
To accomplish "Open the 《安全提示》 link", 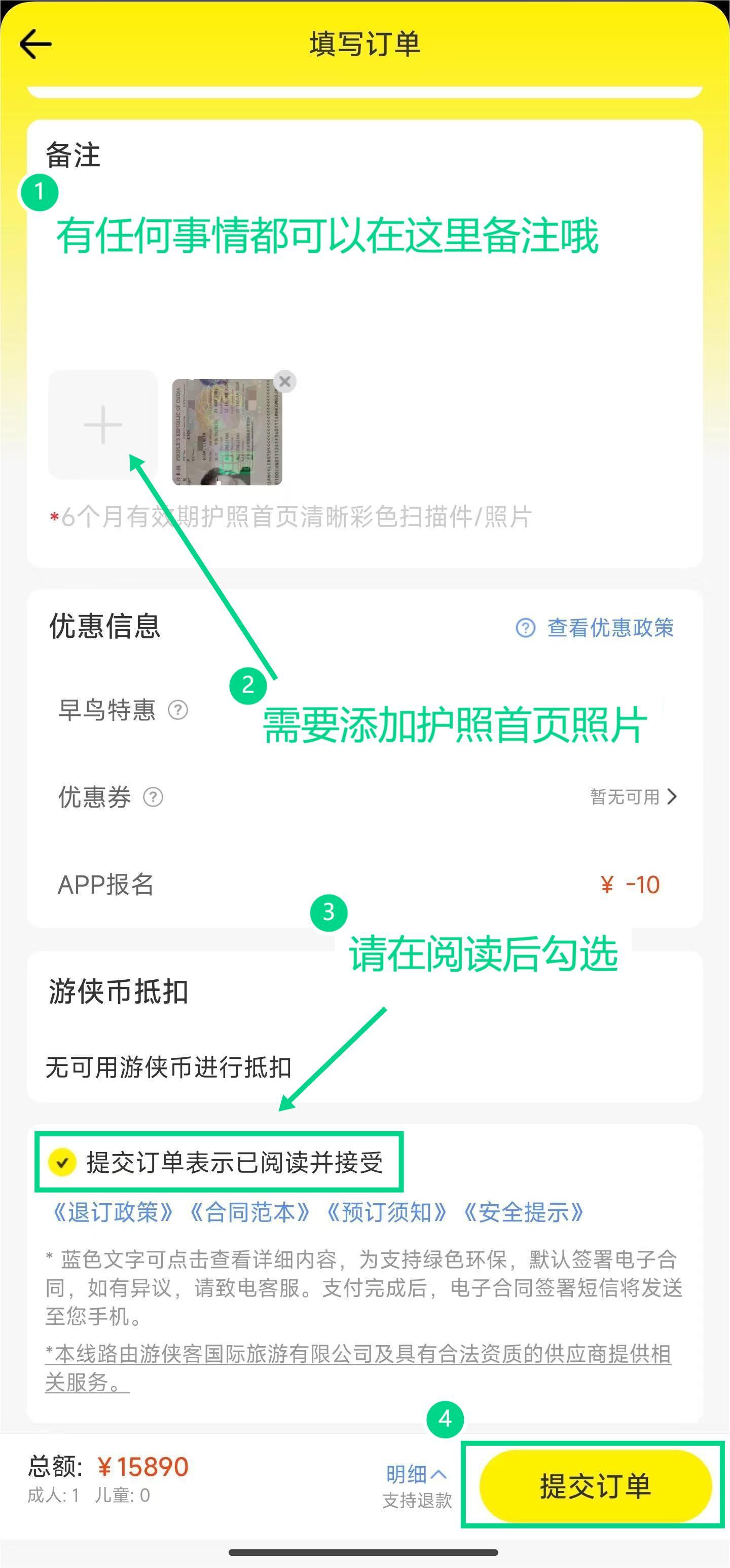I will 523,1212.
